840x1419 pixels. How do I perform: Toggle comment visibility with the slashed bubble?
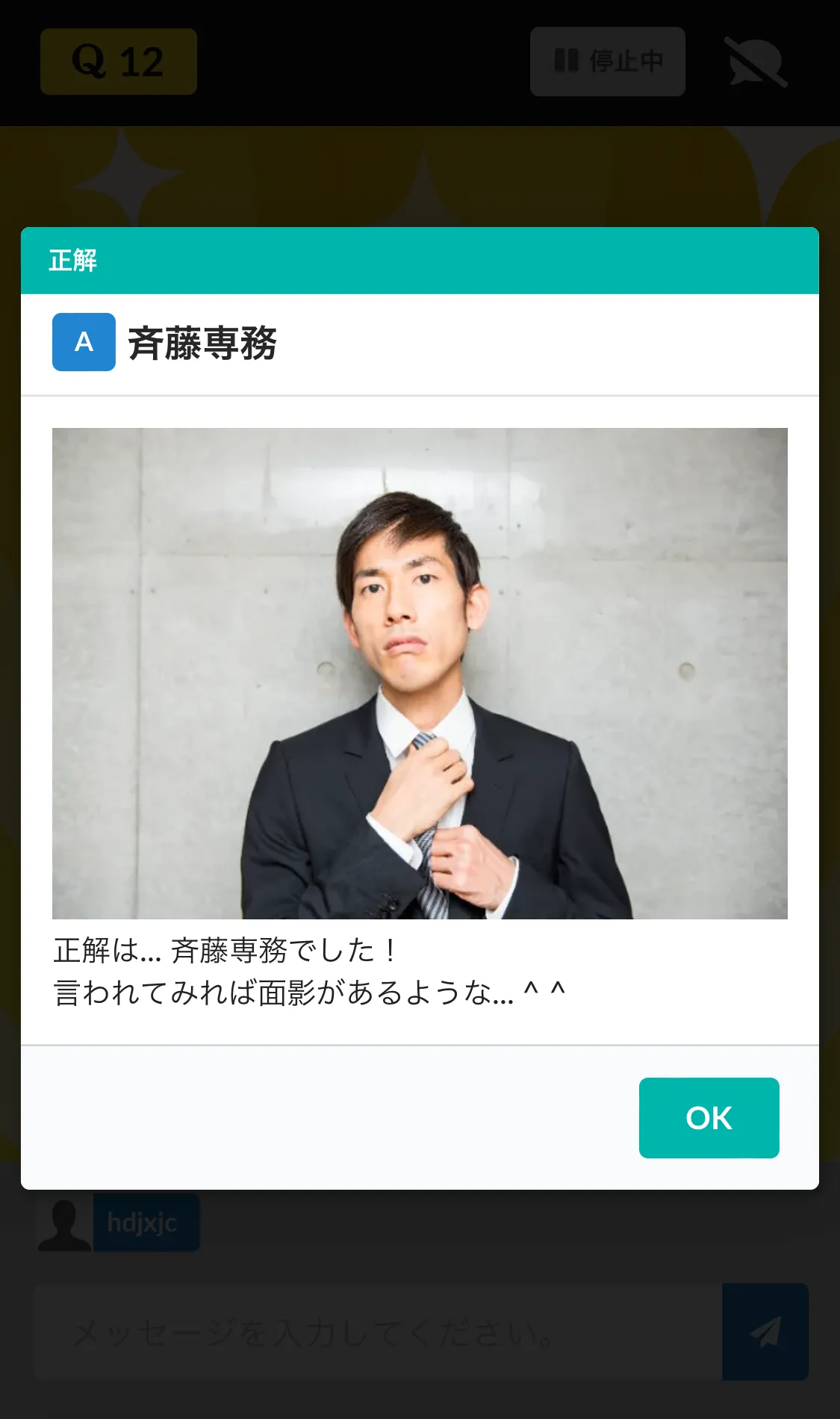(x=753, y=63)
